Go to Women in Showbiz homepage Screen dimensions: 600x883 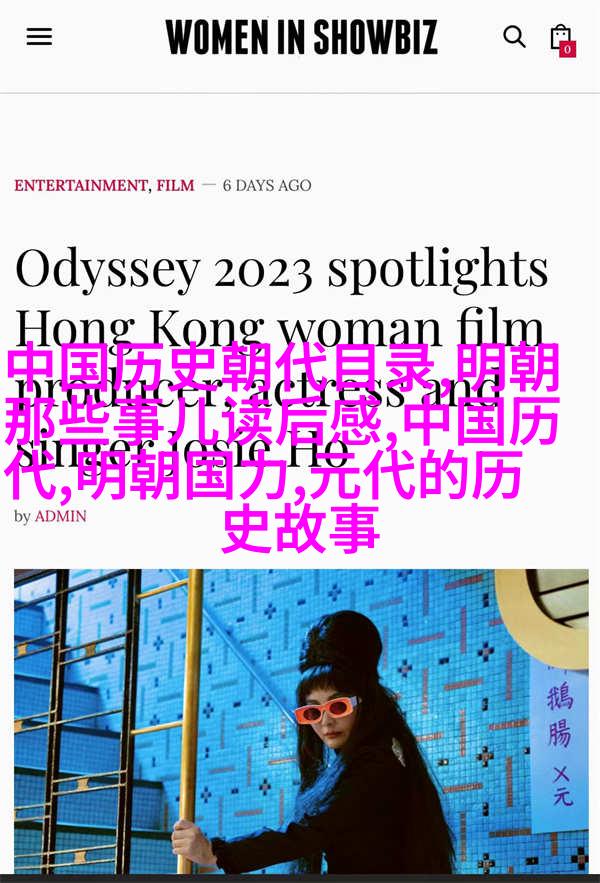pos(301,38)
